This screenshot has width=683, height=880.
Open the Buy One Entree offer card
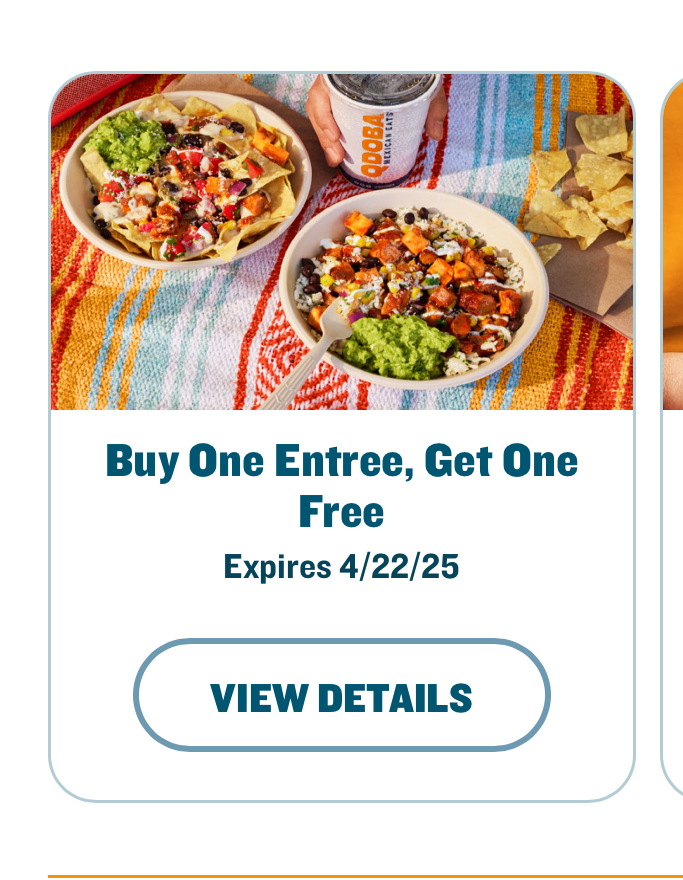341,485
